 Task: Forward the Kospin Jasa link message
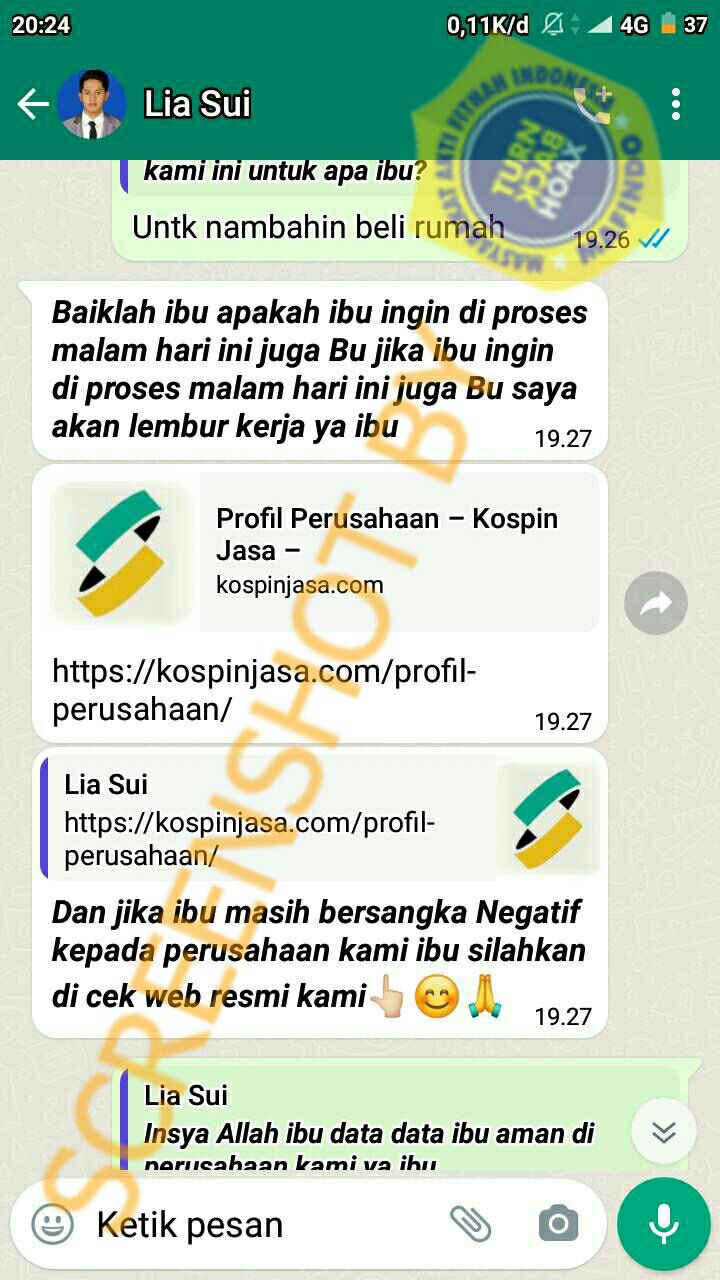(655, 603)
